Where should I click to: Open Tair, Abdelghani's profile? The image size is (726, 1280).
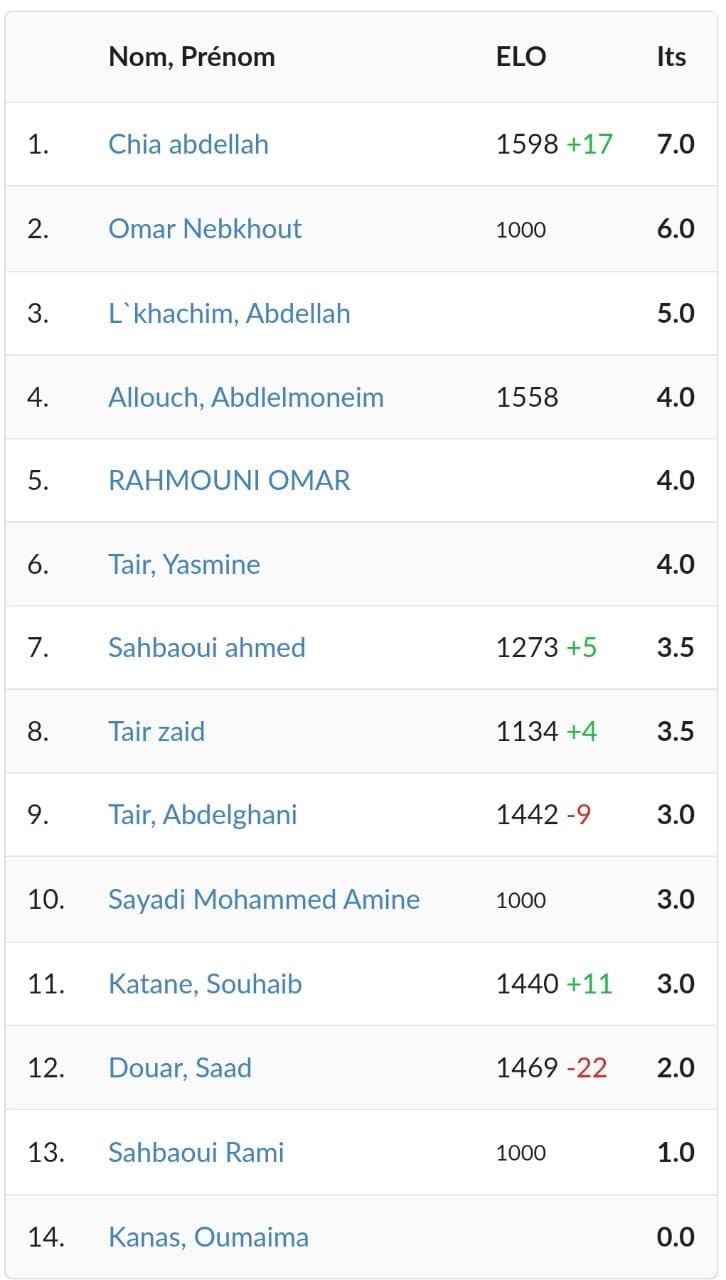point(203,814)
